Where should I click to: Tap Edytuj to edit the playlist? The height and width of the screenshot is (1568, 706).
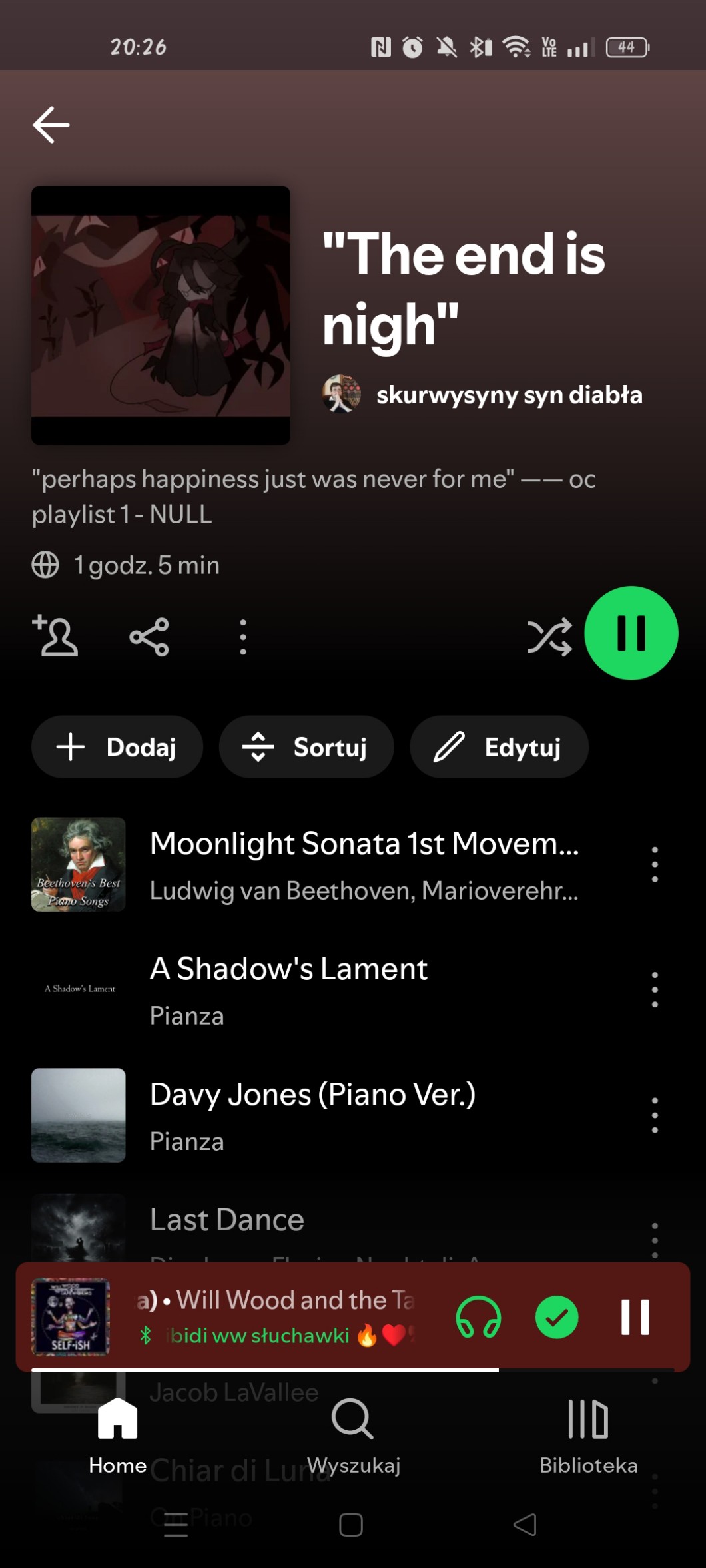pos(498,747)
